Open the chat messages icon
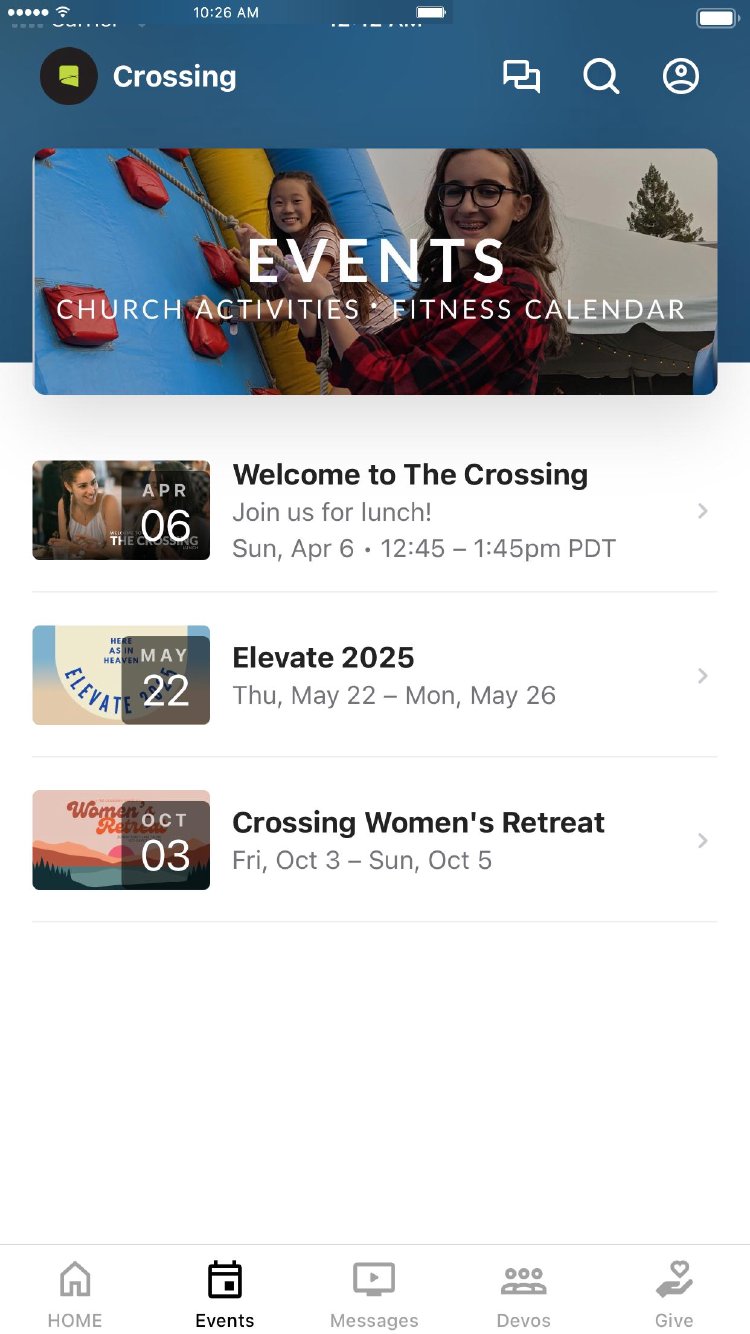This screenshot has height=1334, width=750. pyautogui.click(x=521, y=77)
